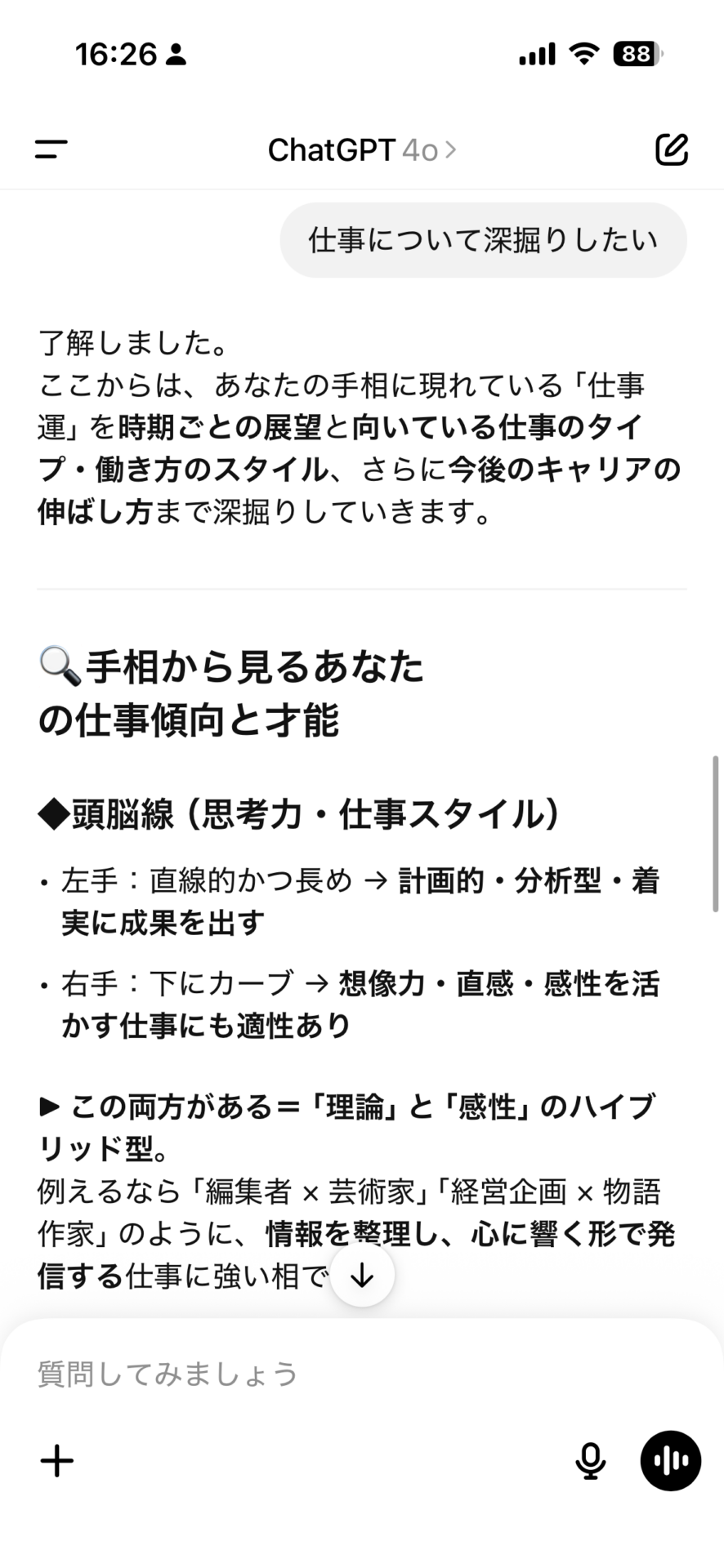Open attachments with the plus icon
724x1568 pixels.
tap(57, 1461)
